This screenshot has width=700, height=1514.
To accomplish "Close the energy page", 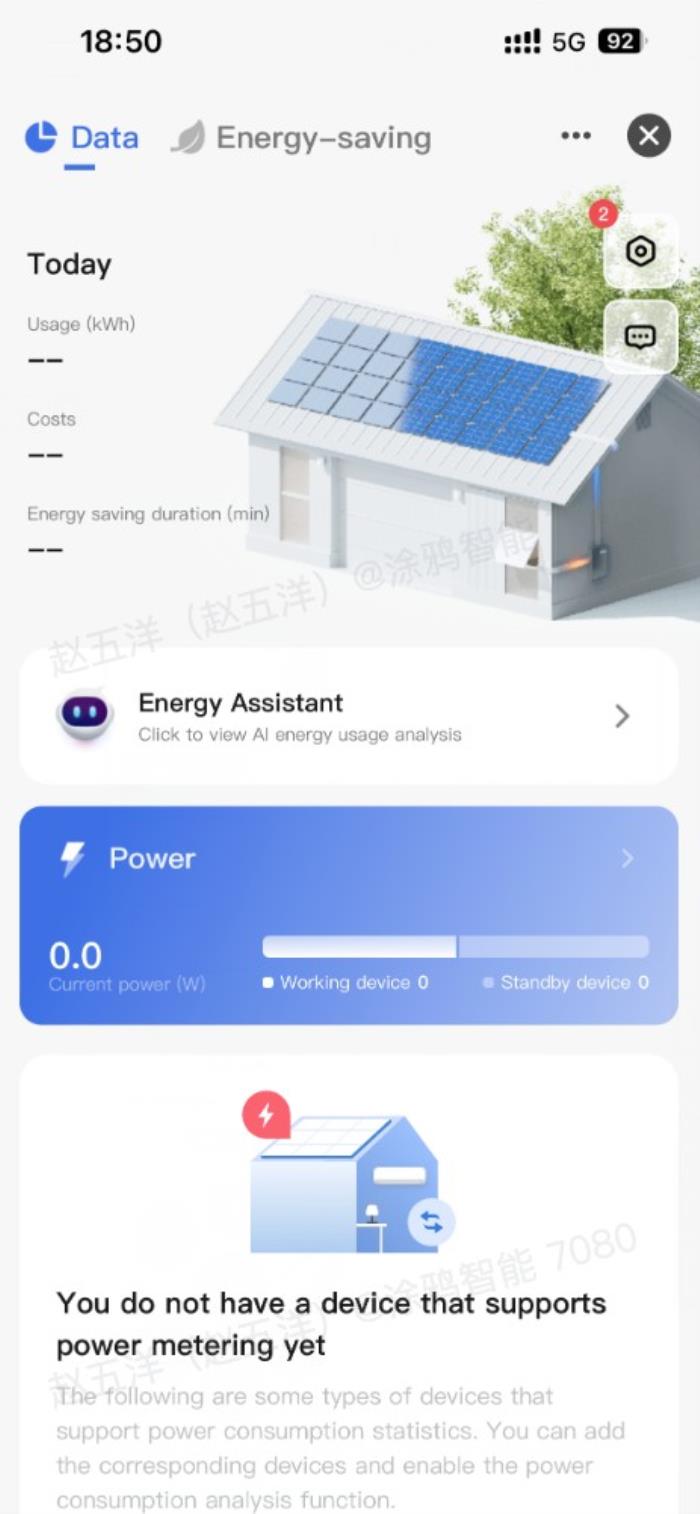I will pos(648,136).
